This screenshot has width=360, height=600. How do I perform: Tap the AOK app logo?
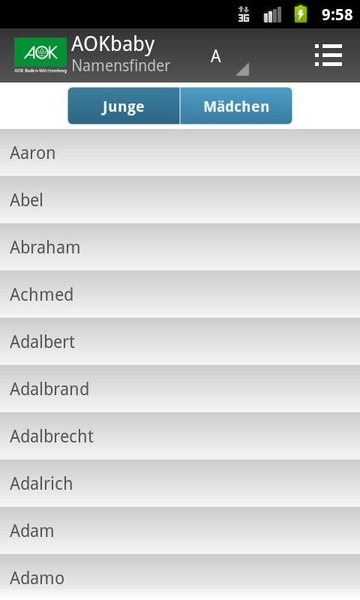[41, 55]
